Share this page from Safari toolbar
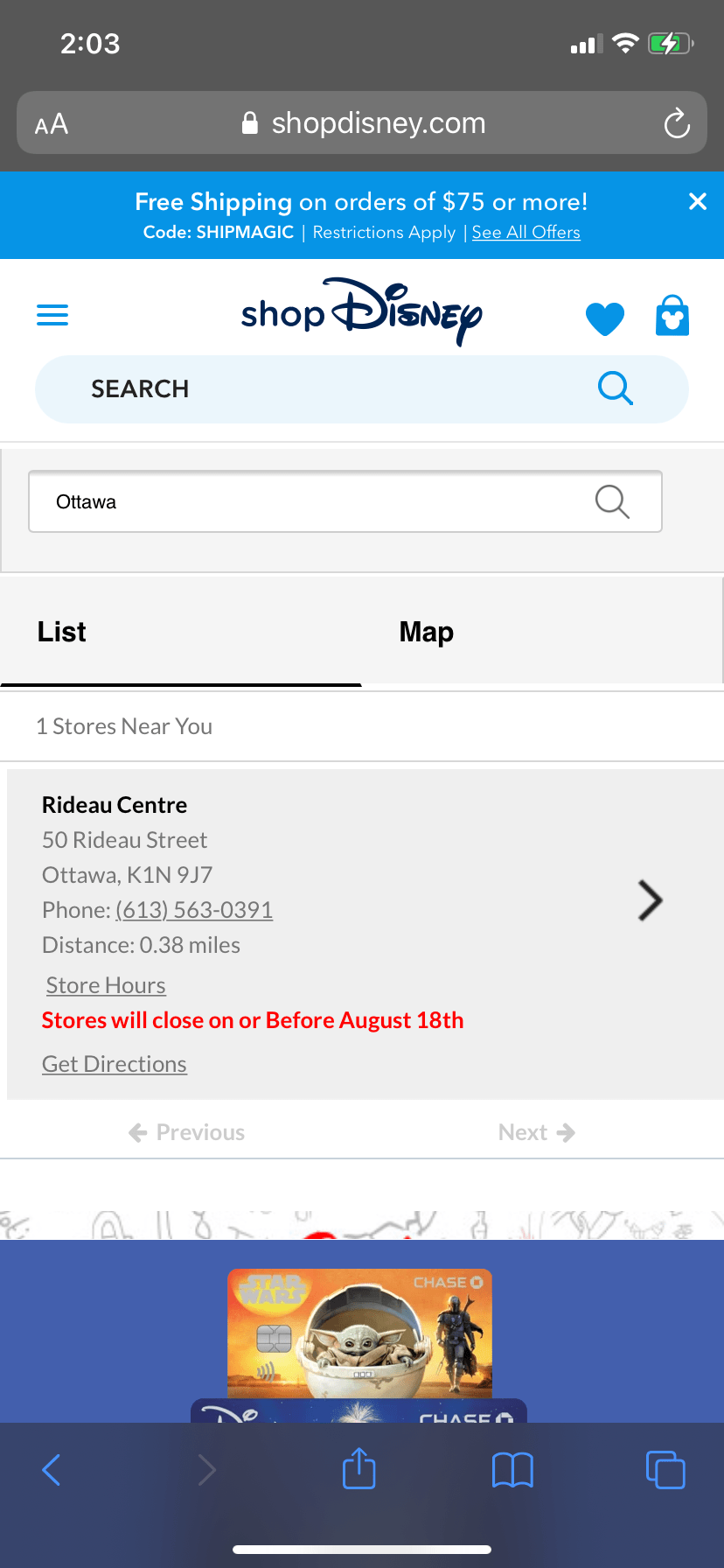This screenshot has height=1568, width=724. pos(359,1469)
